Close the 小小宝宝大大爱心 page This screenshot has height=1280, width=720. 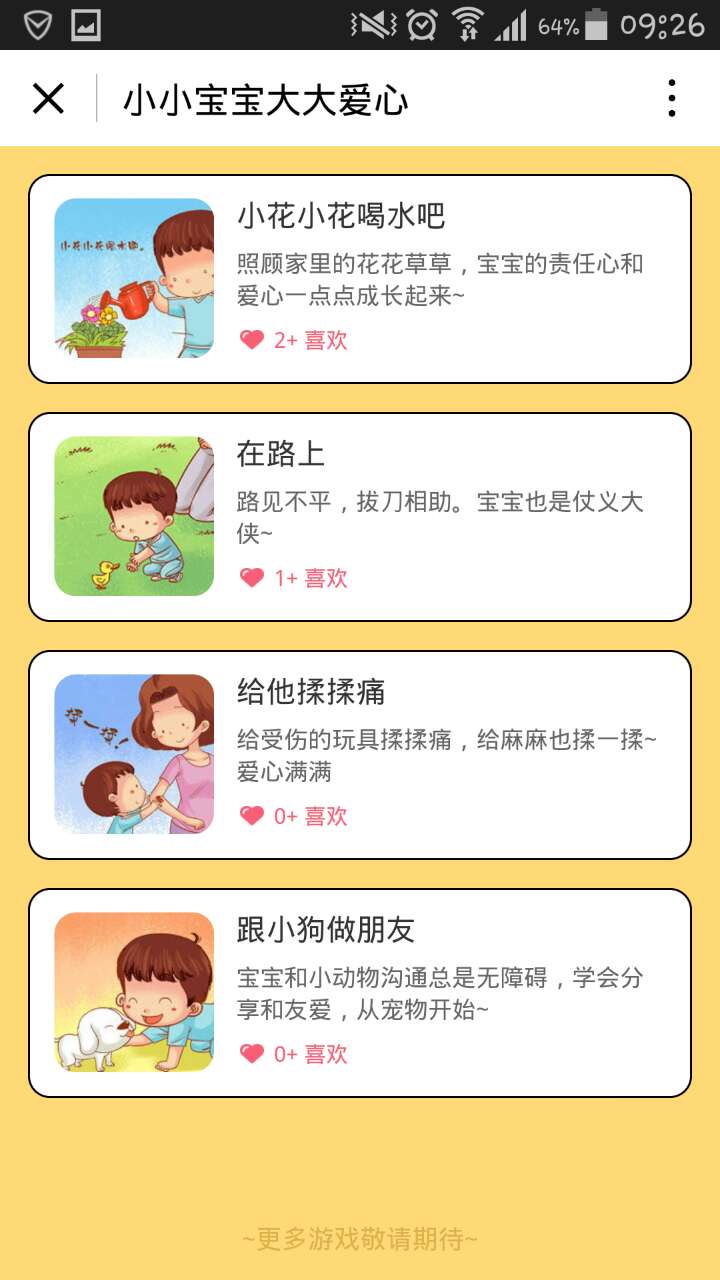point(48,99)
